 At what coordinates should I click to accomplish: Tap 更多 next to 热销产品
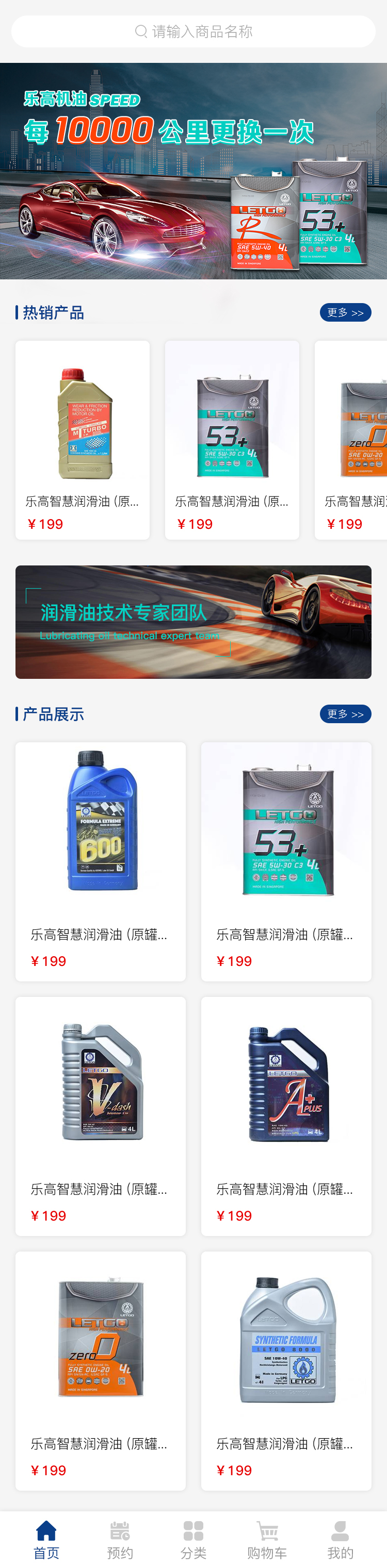[x=345, y=313]
